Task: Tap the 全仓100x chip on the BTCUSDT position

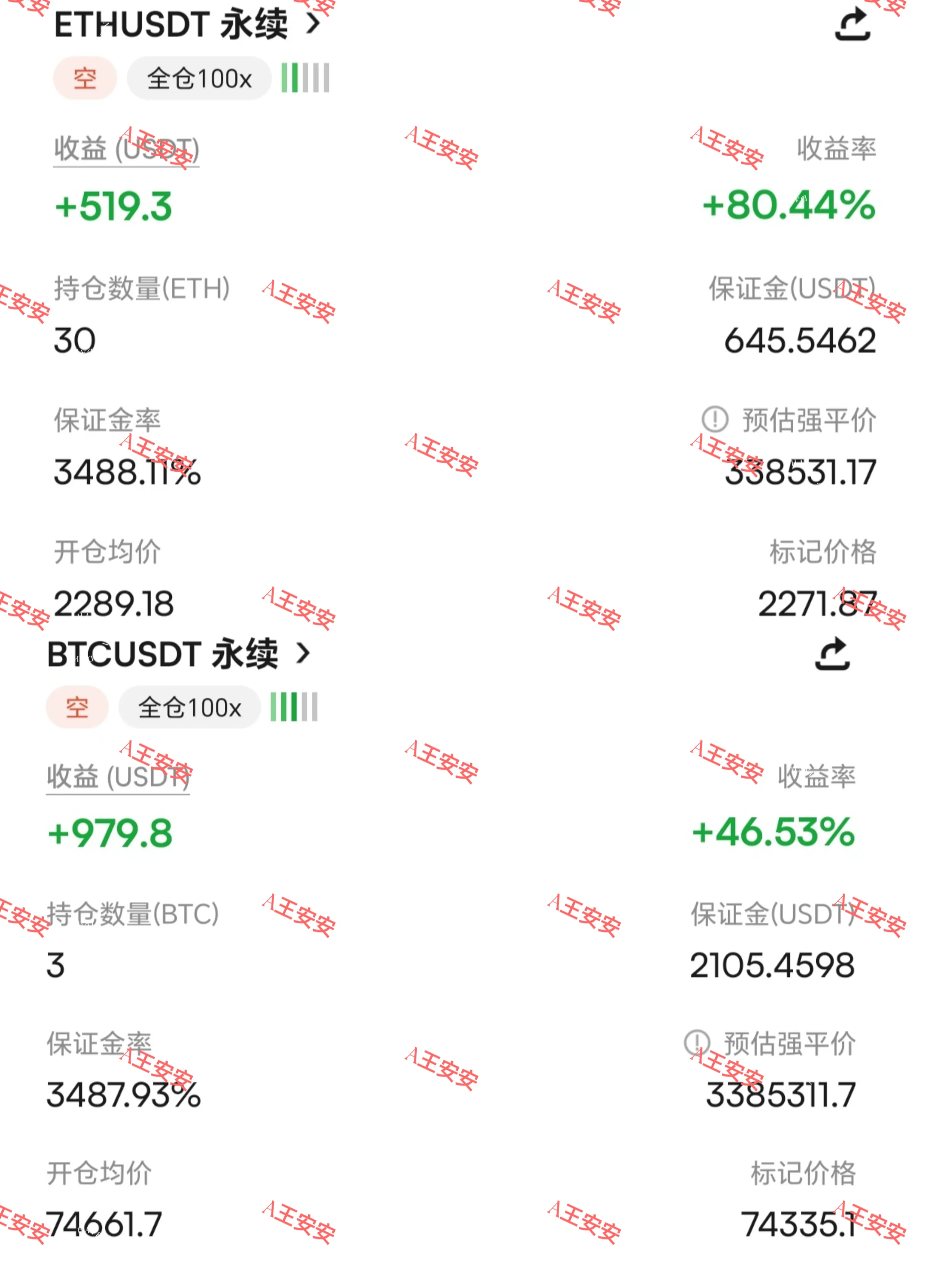Action: [189, 707]
